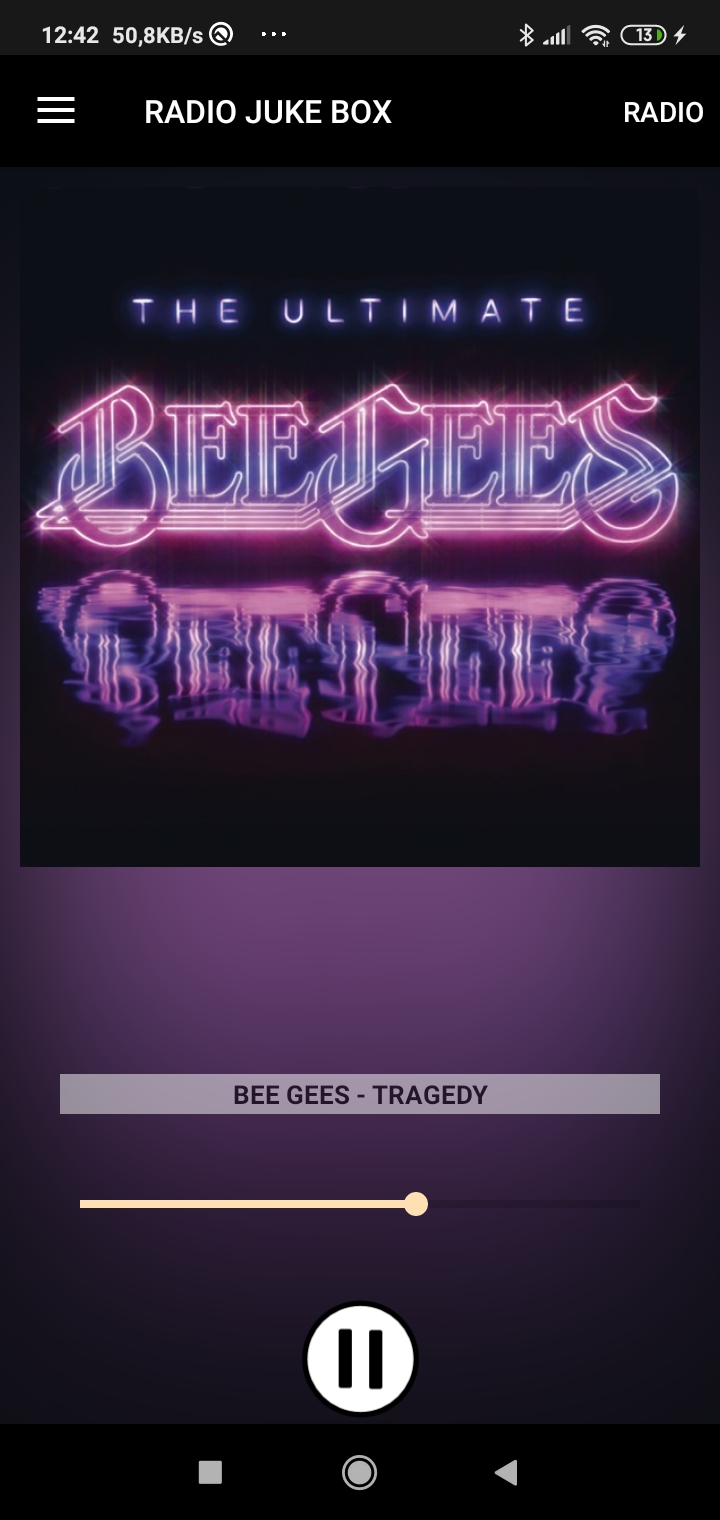Go to the home screen
The image size is (720, 1520).
coord(359,1472)
